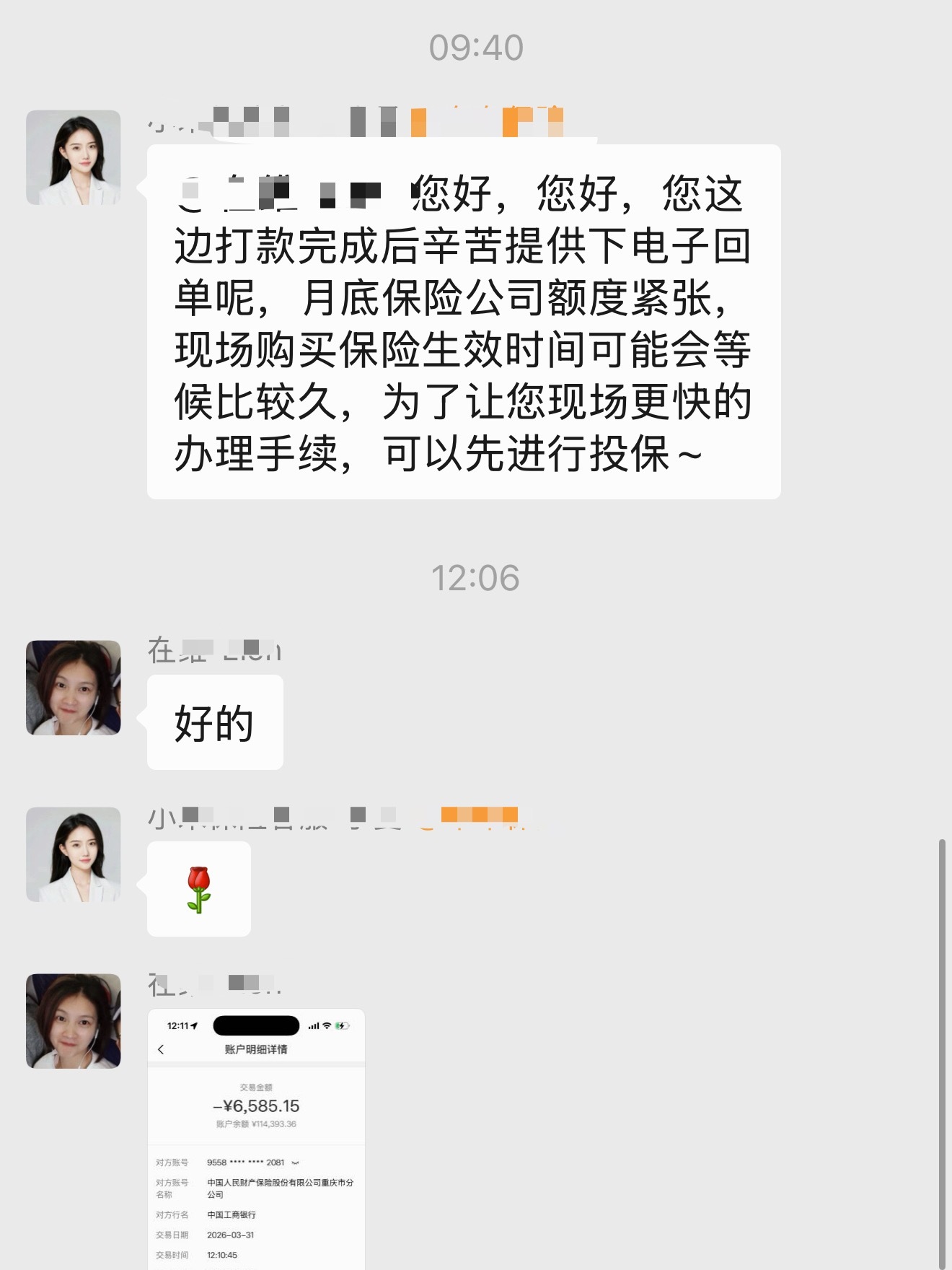
Task: Tap the Wi-Fi icon in the screenshot status bar
Action: click(x=326, y=1026)
